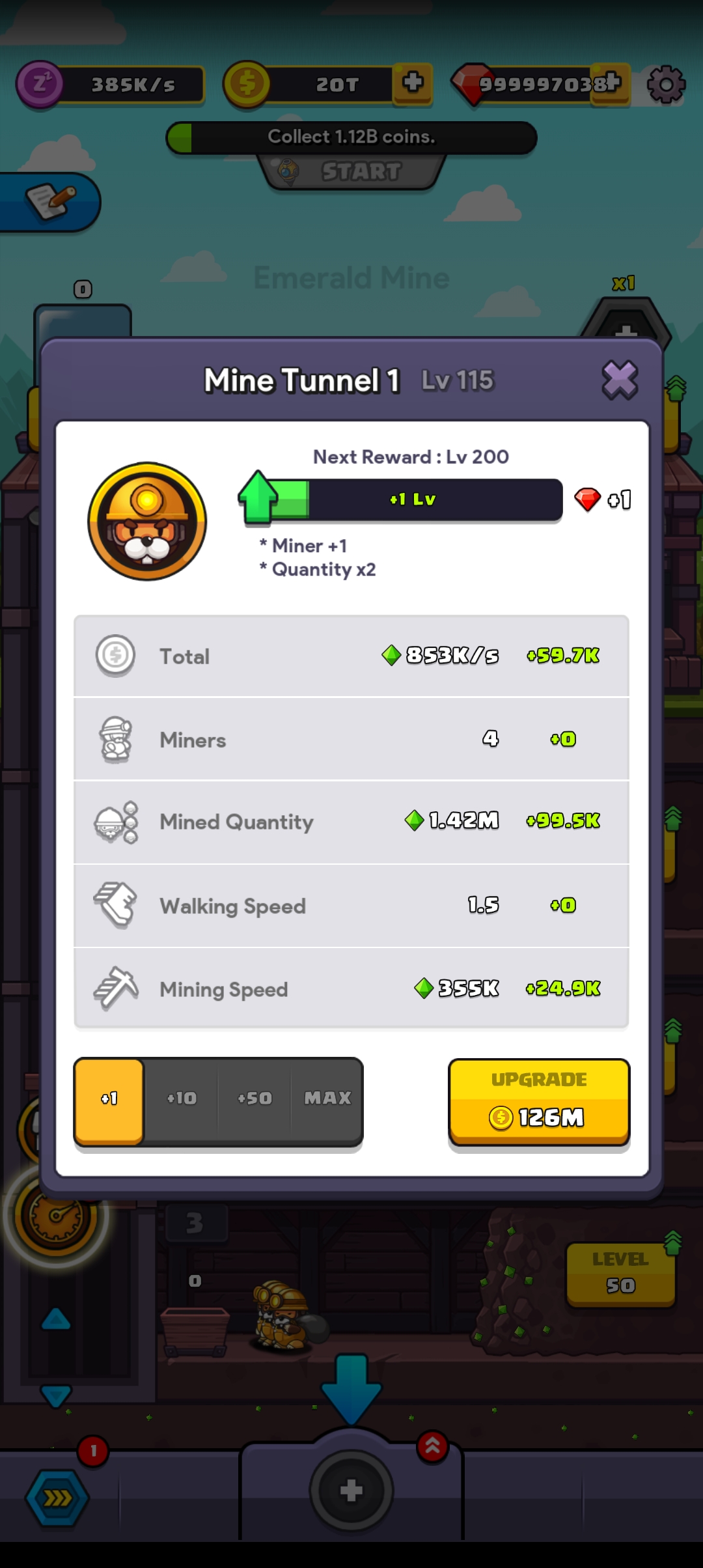Add more red gems with plus button
This screenshot has width=703, height=1568.
click(x=611, y=83)
